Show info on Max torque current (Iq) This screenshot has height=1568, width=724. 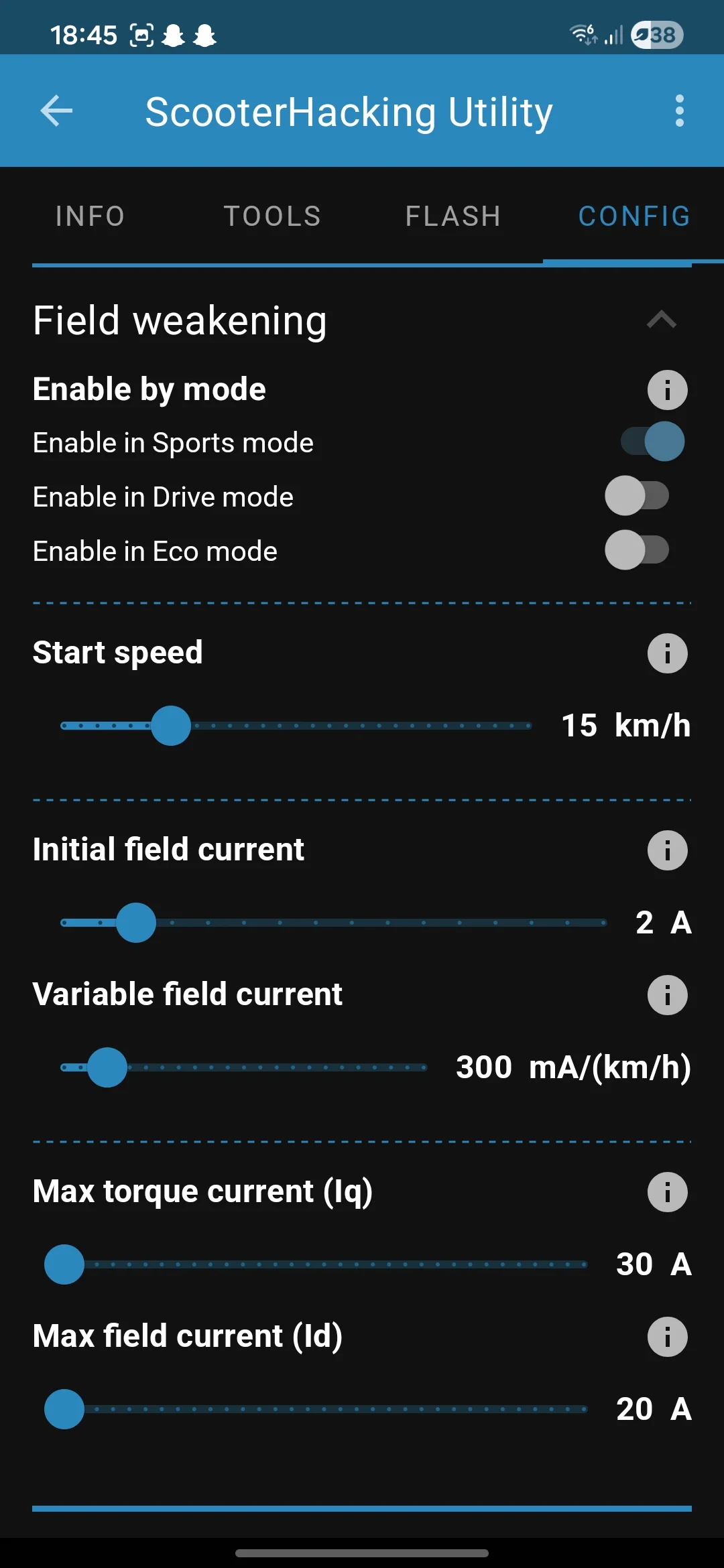click(x=667, y=1192)
